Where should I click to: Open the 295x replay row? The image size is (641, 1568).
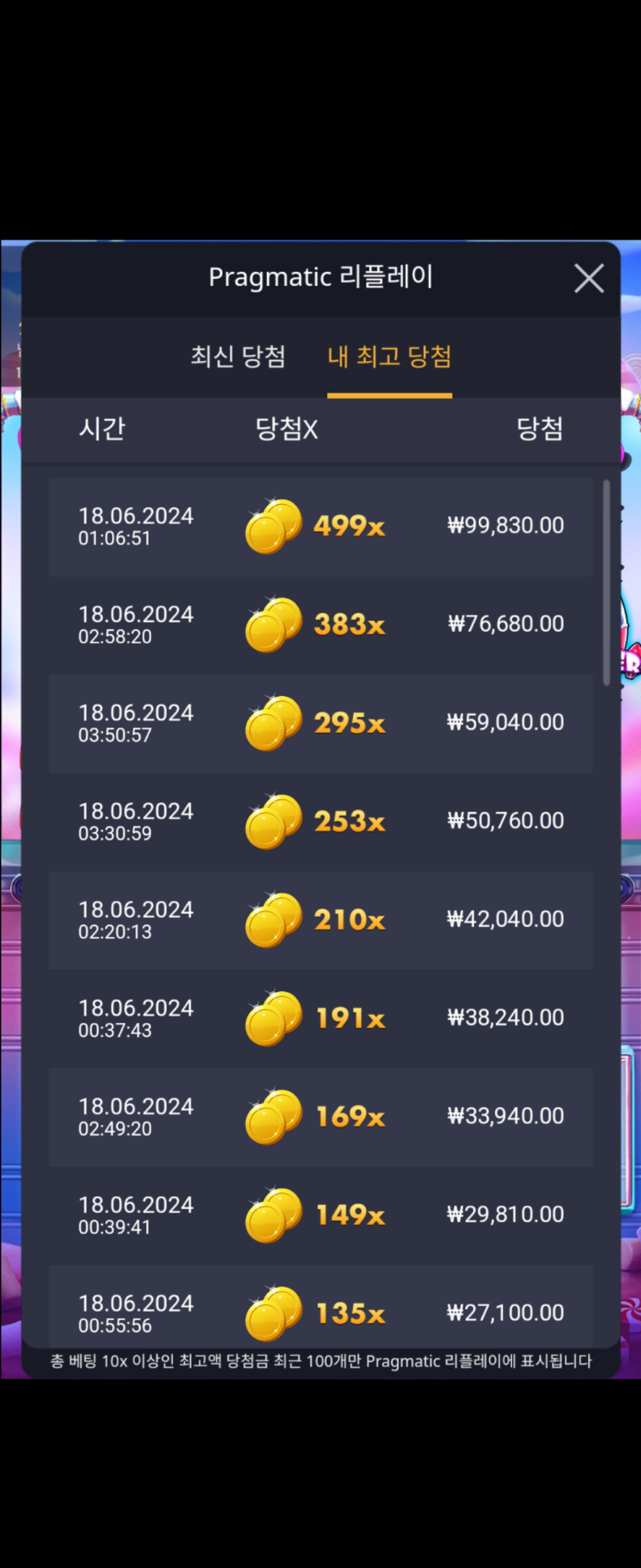320,723
